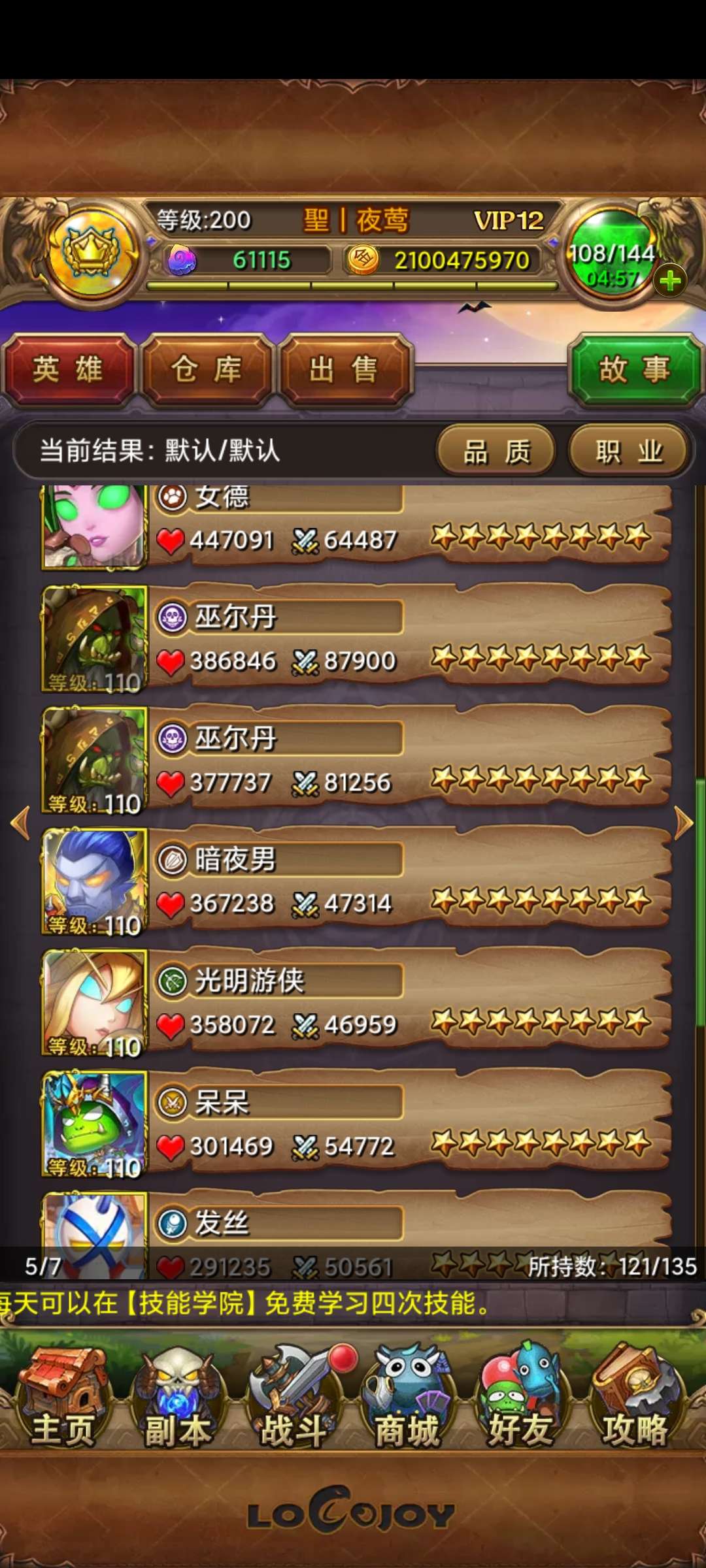Open hero 巫尔丹 with 377737 health
706x1568 pixels.
pyautogui.click(x=356, y=759)
